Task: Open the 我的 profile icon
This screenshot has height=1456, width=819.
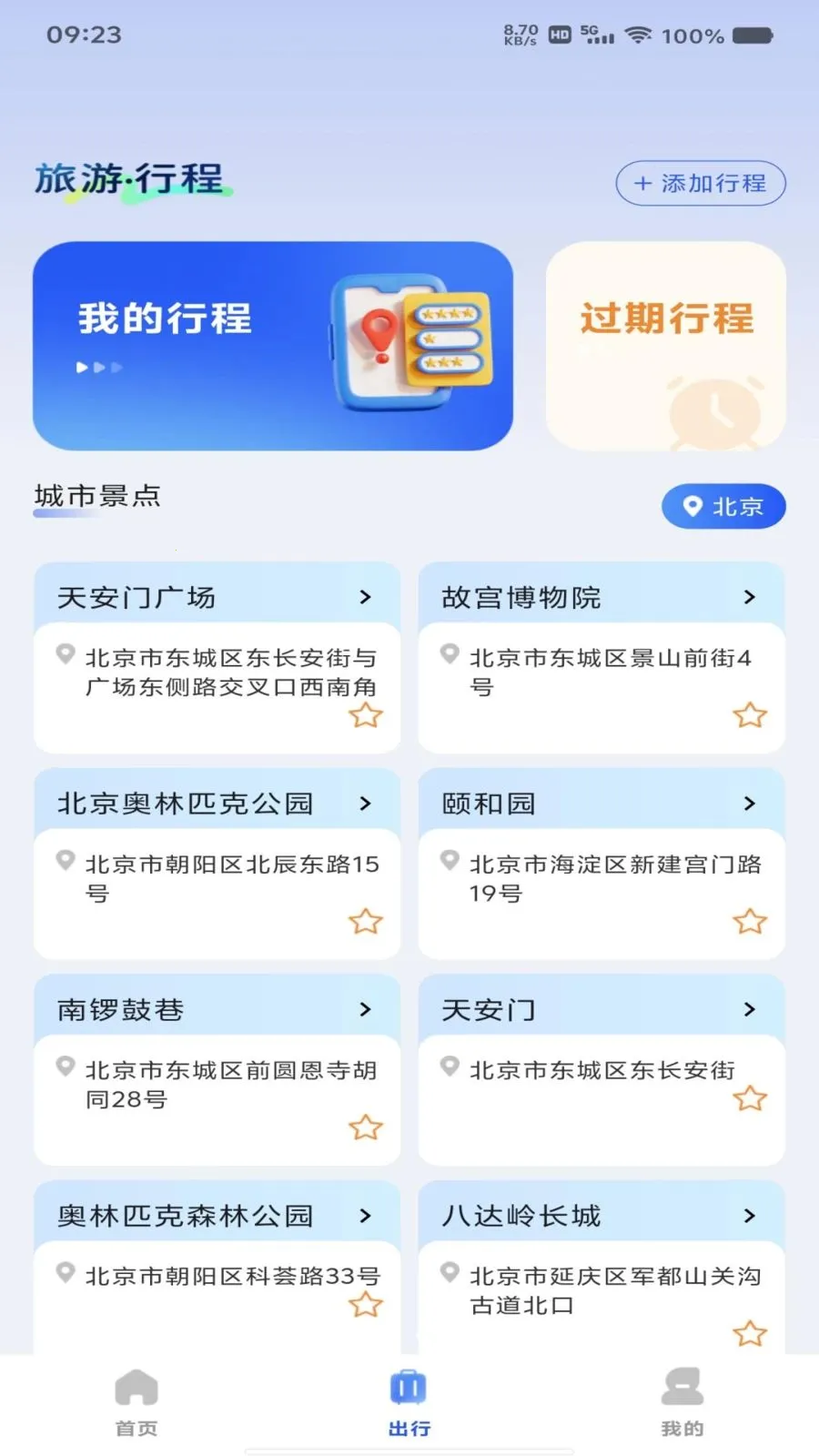Action: (681, 1385)
